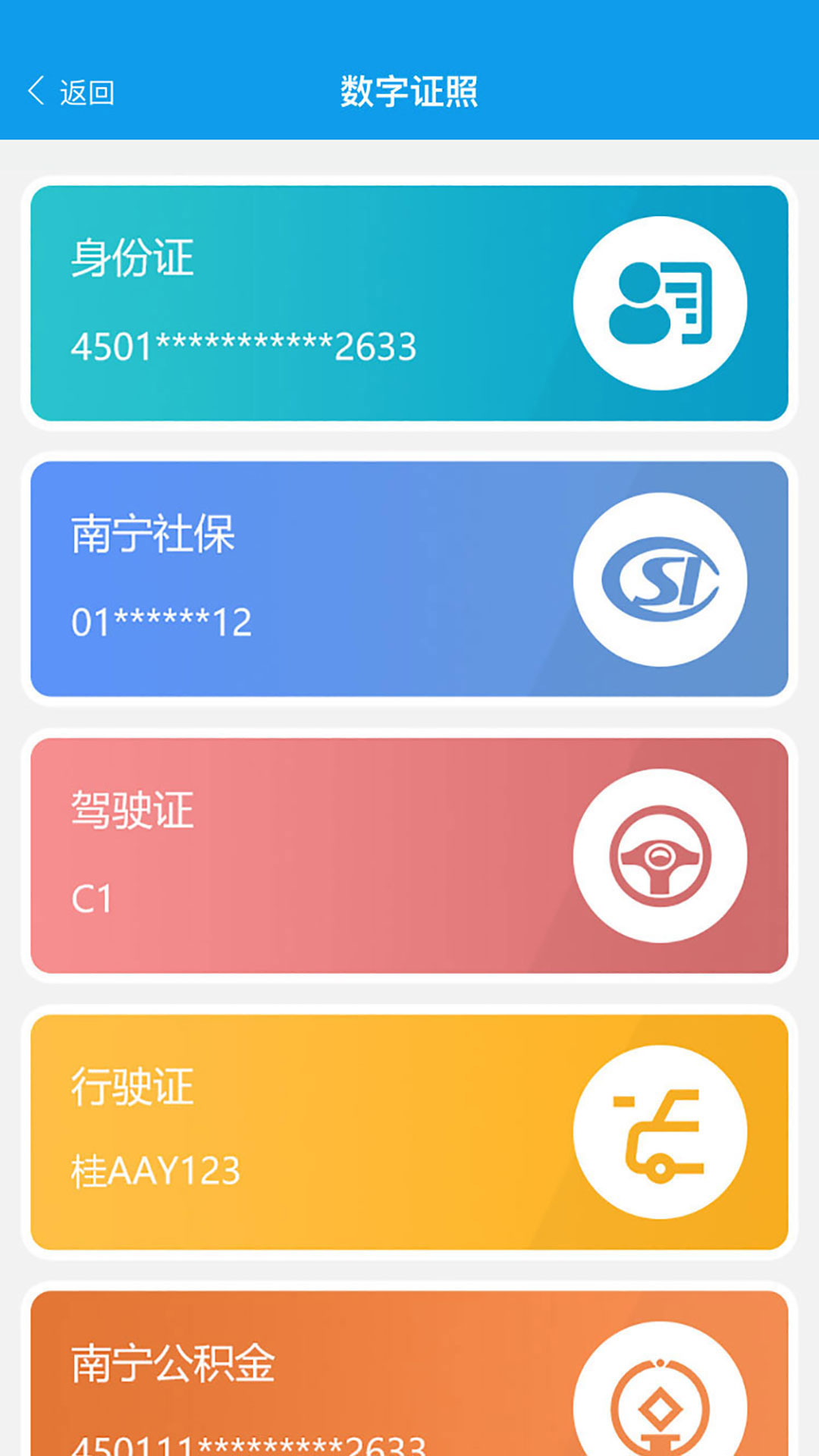Tap the white circle badge on 身份证 card
819x1456 pixels.
658,302
